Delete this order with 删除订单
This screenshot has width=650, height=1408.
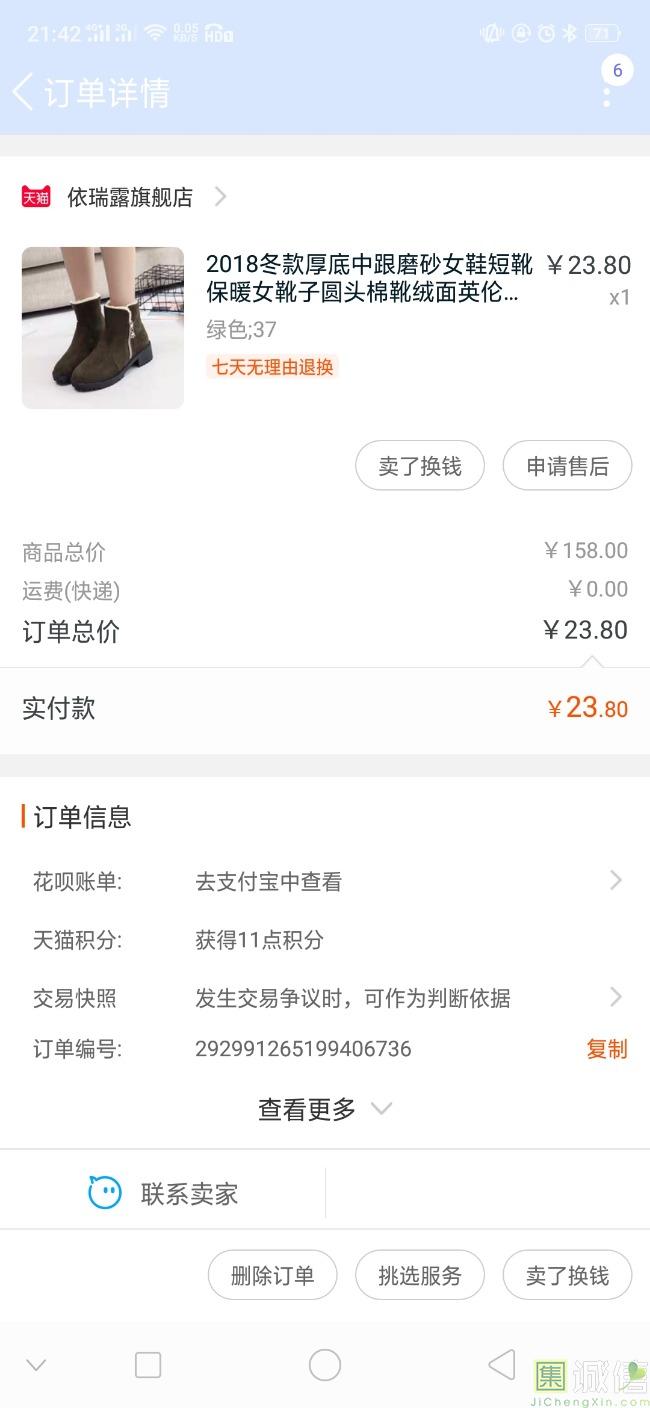click(x=272, y=1276)
